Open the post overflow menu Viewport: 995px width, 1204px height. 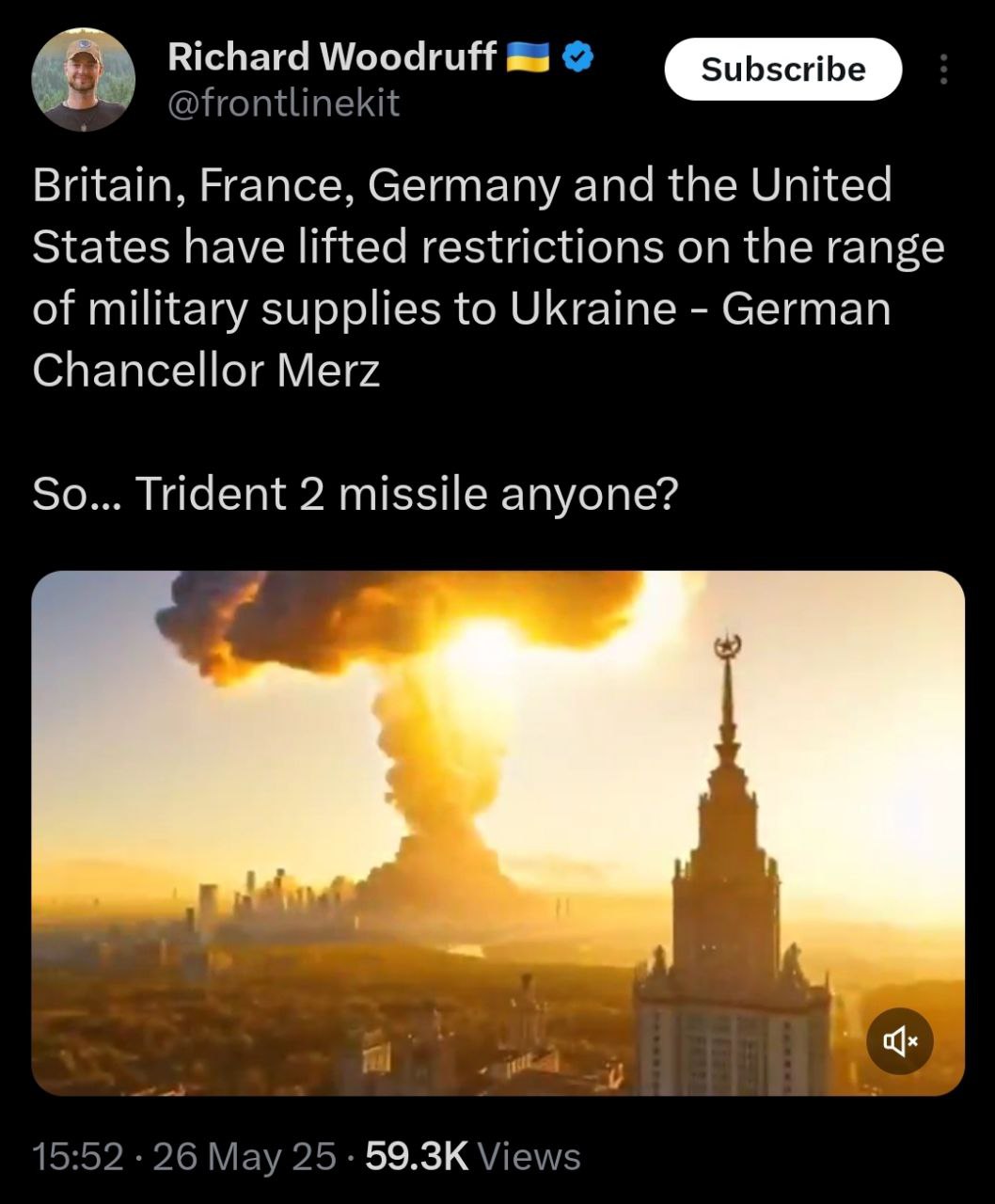[x=944, y=70]
